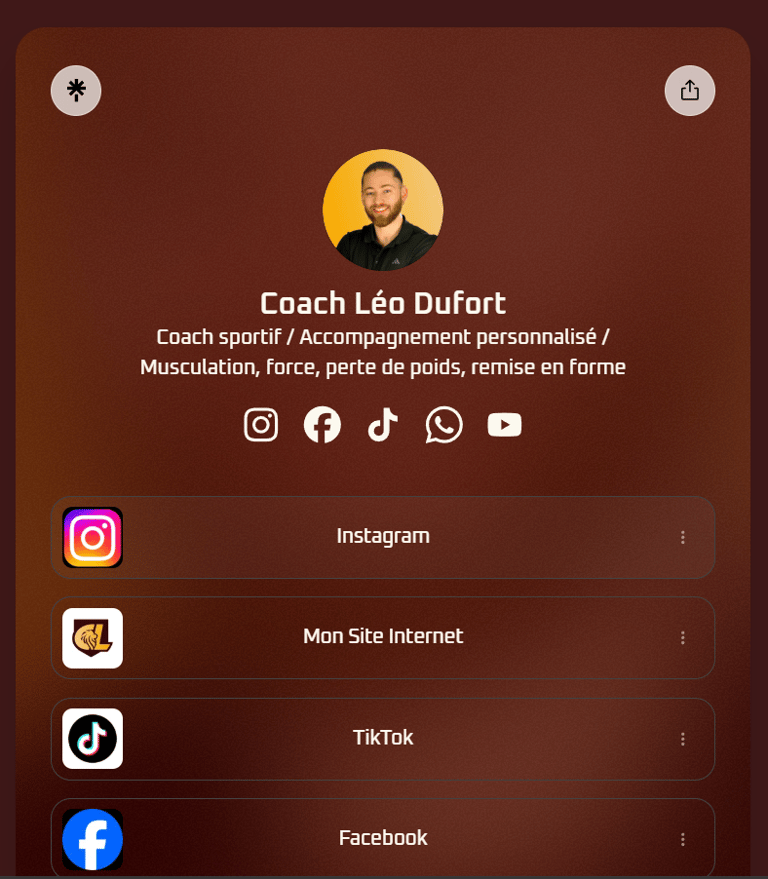Open the TikTok link card
Viewport: 768px width, 879px height.
[383, 738]
